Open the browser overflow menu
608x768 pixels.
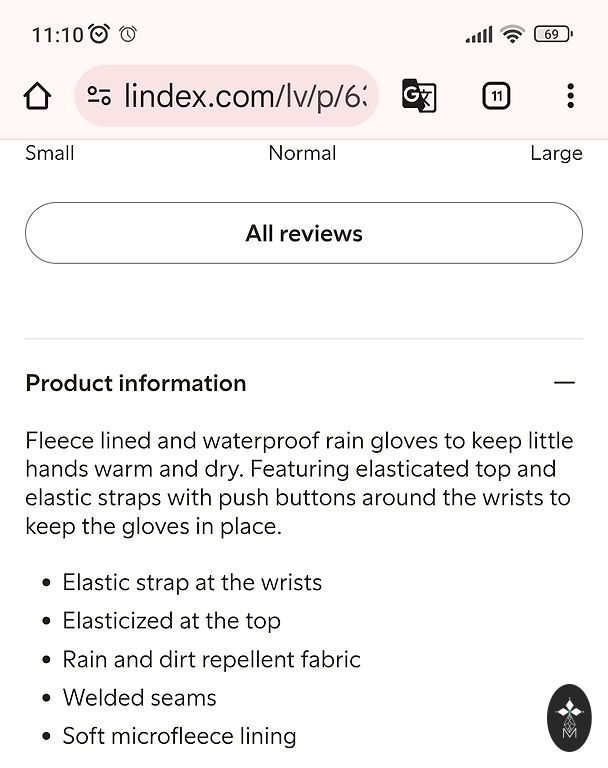click(x=570, y=96)
